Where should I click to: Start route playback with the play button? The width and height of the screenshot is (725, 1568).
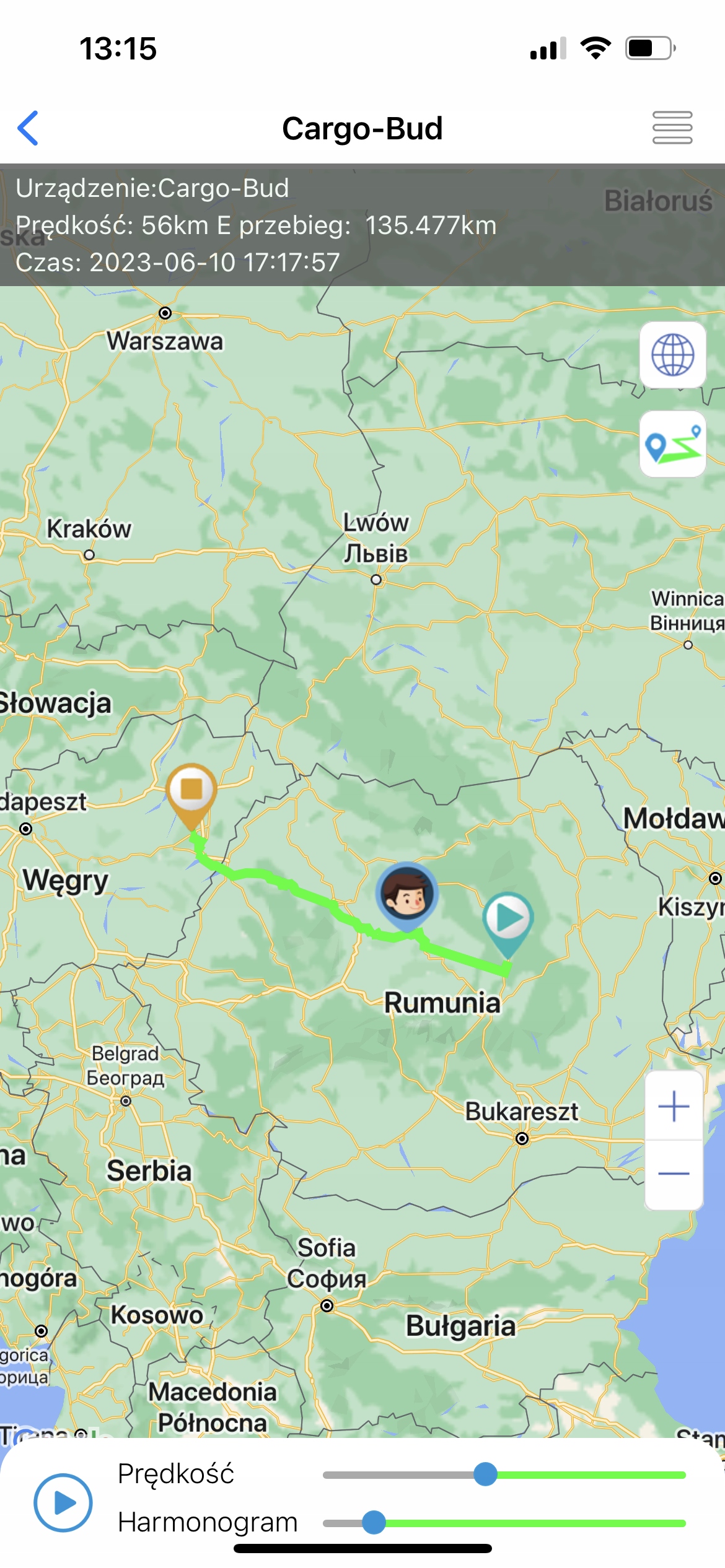pyautogui.click(x=63, y=1502)
